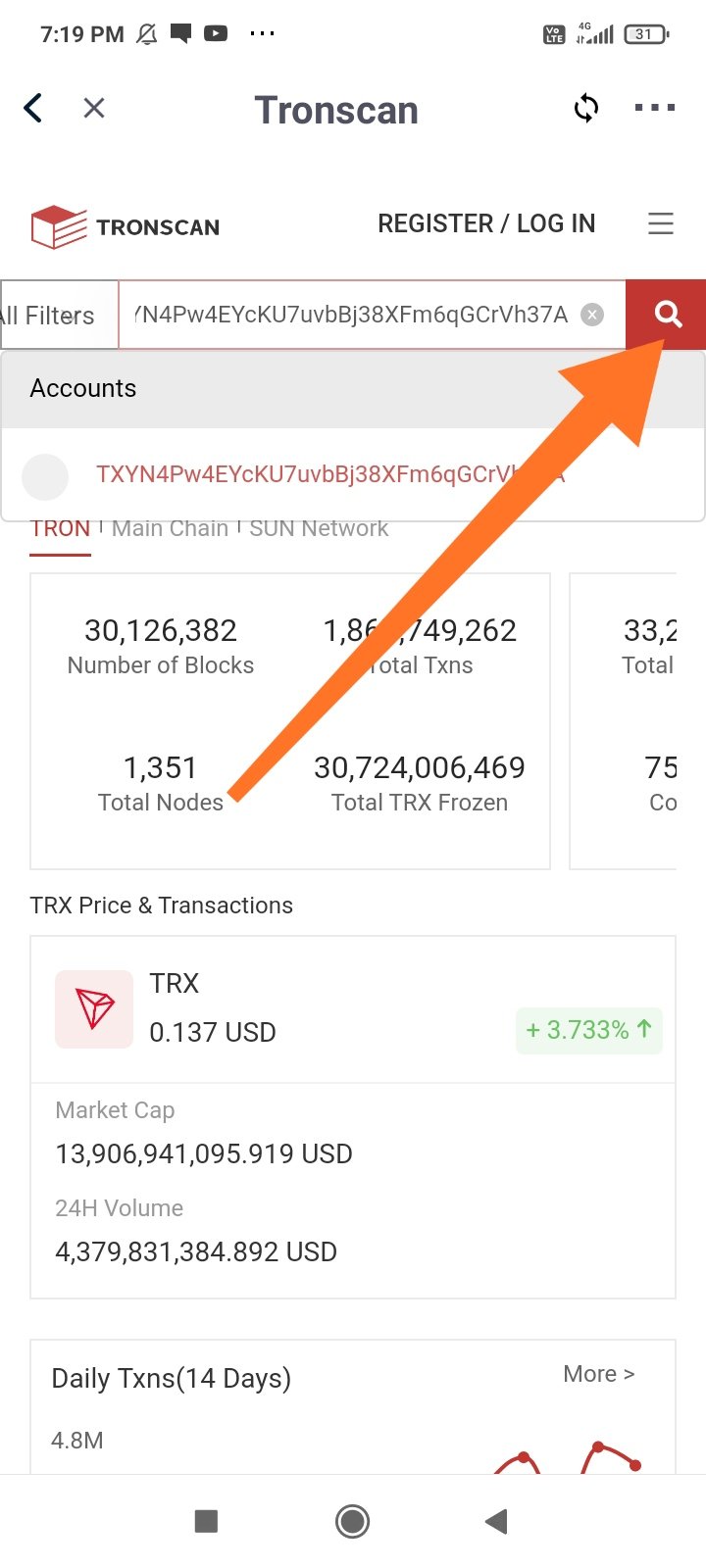The image size is (706, 1568).
Task: Close the Tronscan in-app browser
Action: pos(94,108)
